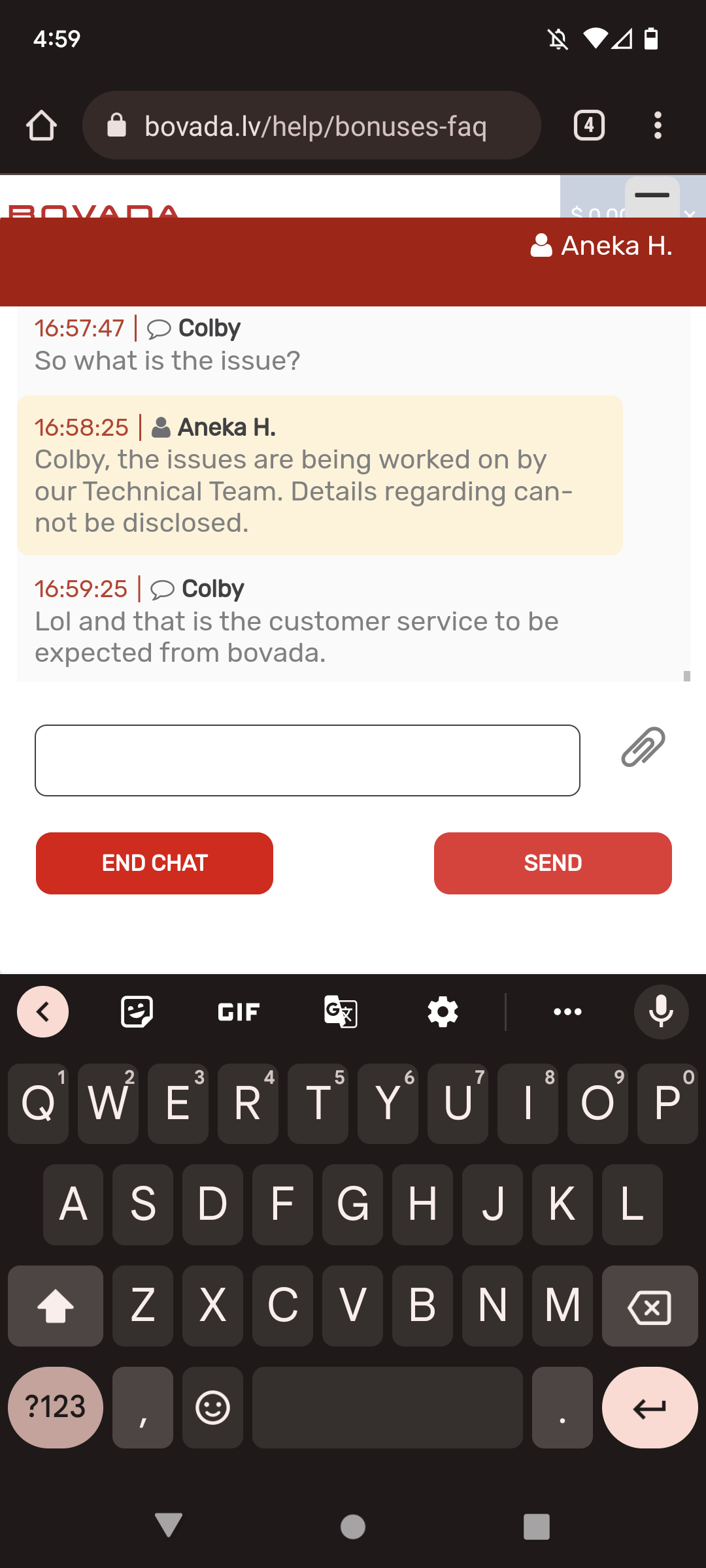
Task: Switch keyboard to ?123 symbols
Action: pyautogui.click(x=56, y=1407)
